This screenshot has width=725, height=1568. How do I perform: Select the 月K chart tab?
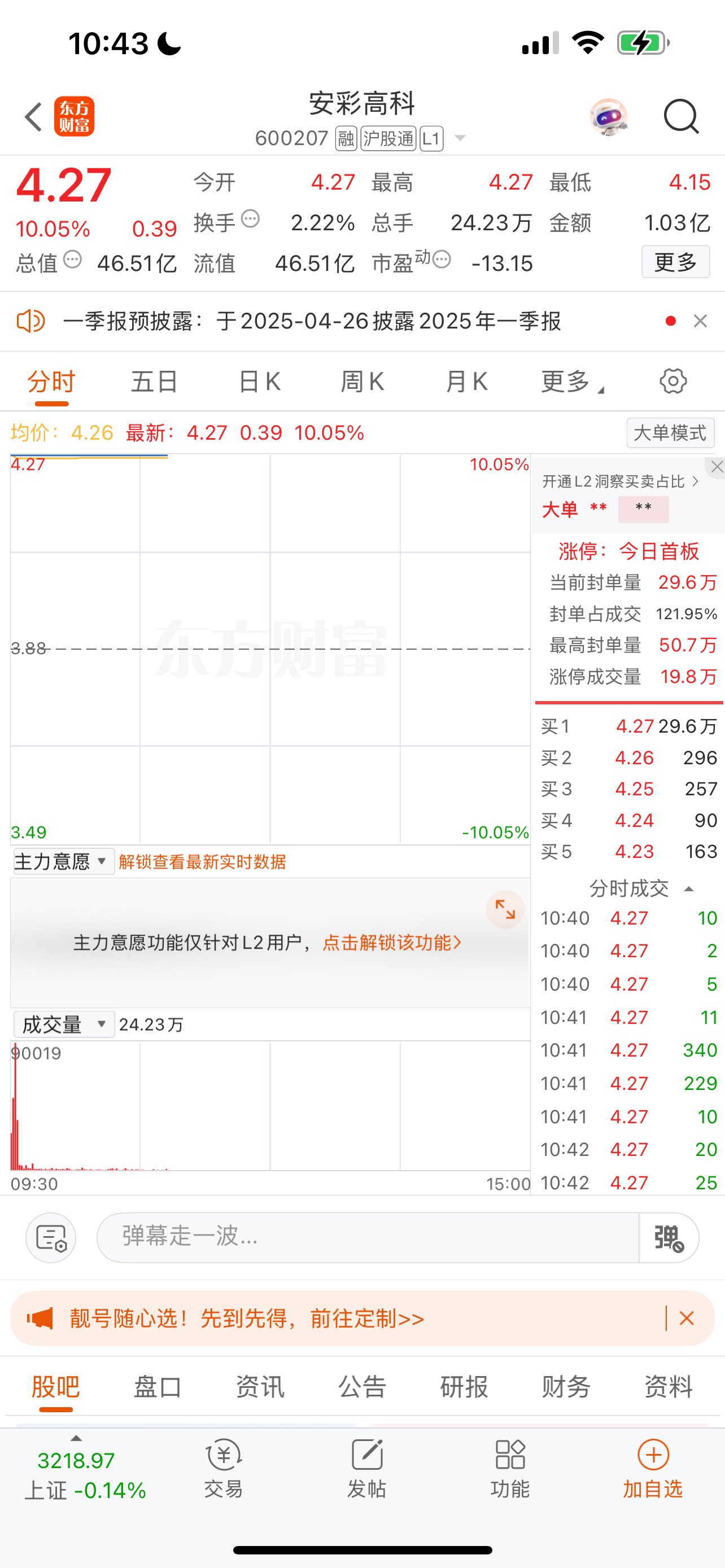click(x=466, y=382)
